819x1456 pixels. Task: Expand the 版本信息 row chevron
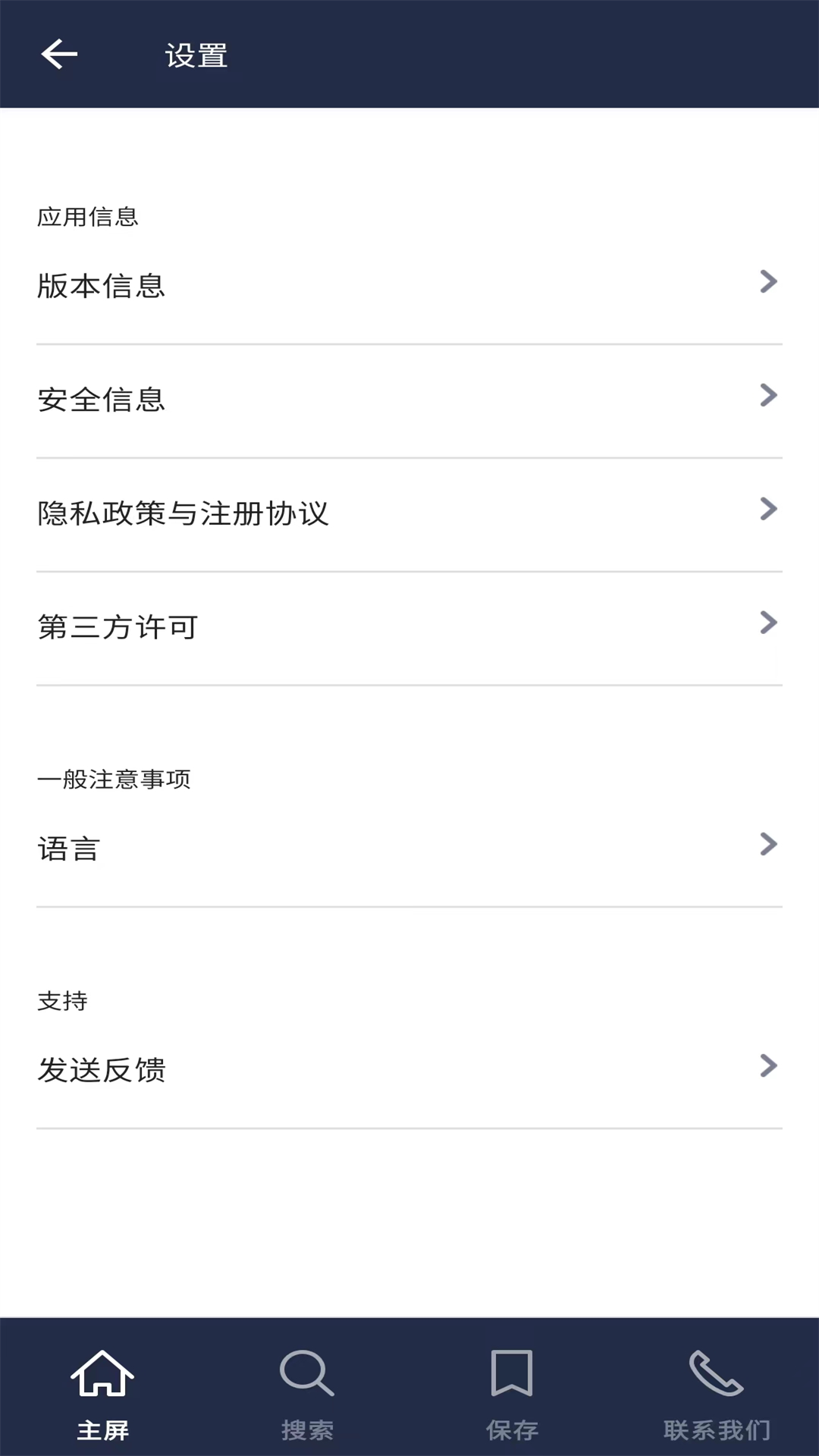click(x=769, y=281)
